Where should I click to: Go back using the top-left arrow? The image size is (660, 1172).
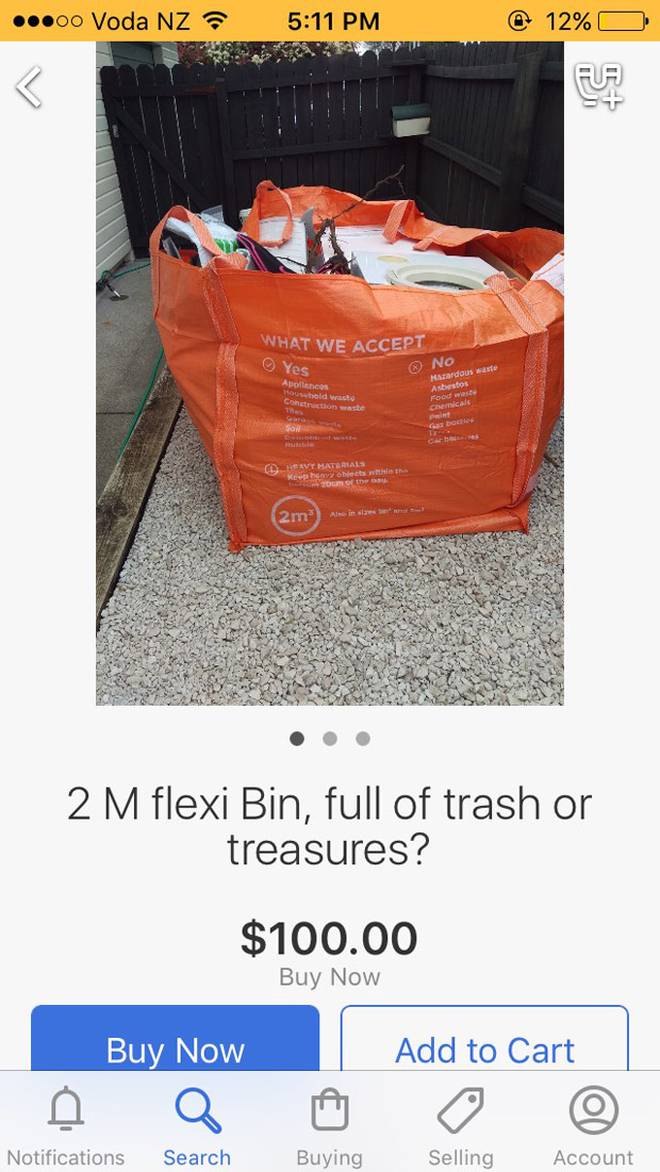click(29, 87)
